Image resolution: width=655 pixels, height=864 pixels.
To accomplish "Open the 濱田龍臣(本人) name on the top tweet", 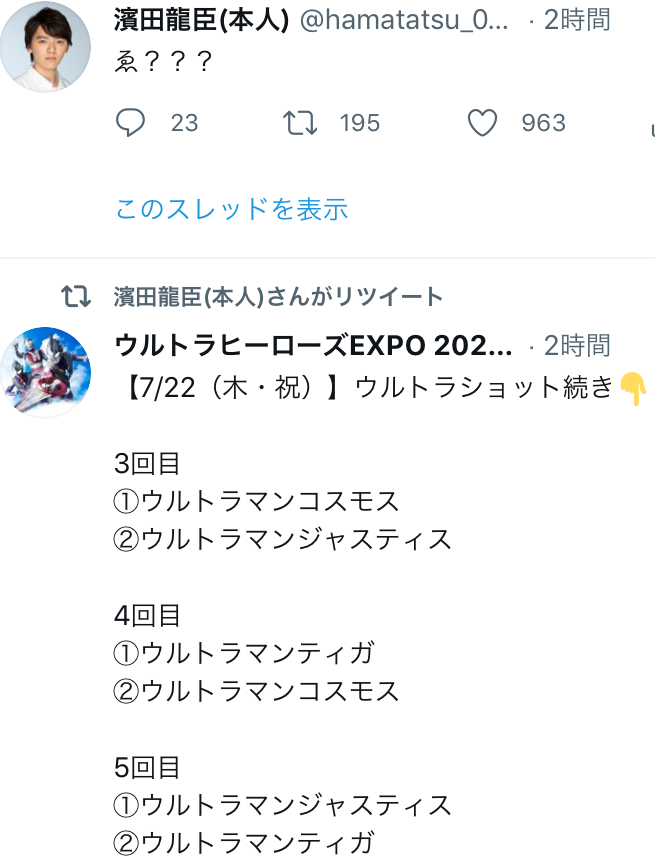I will coord(202,20).
